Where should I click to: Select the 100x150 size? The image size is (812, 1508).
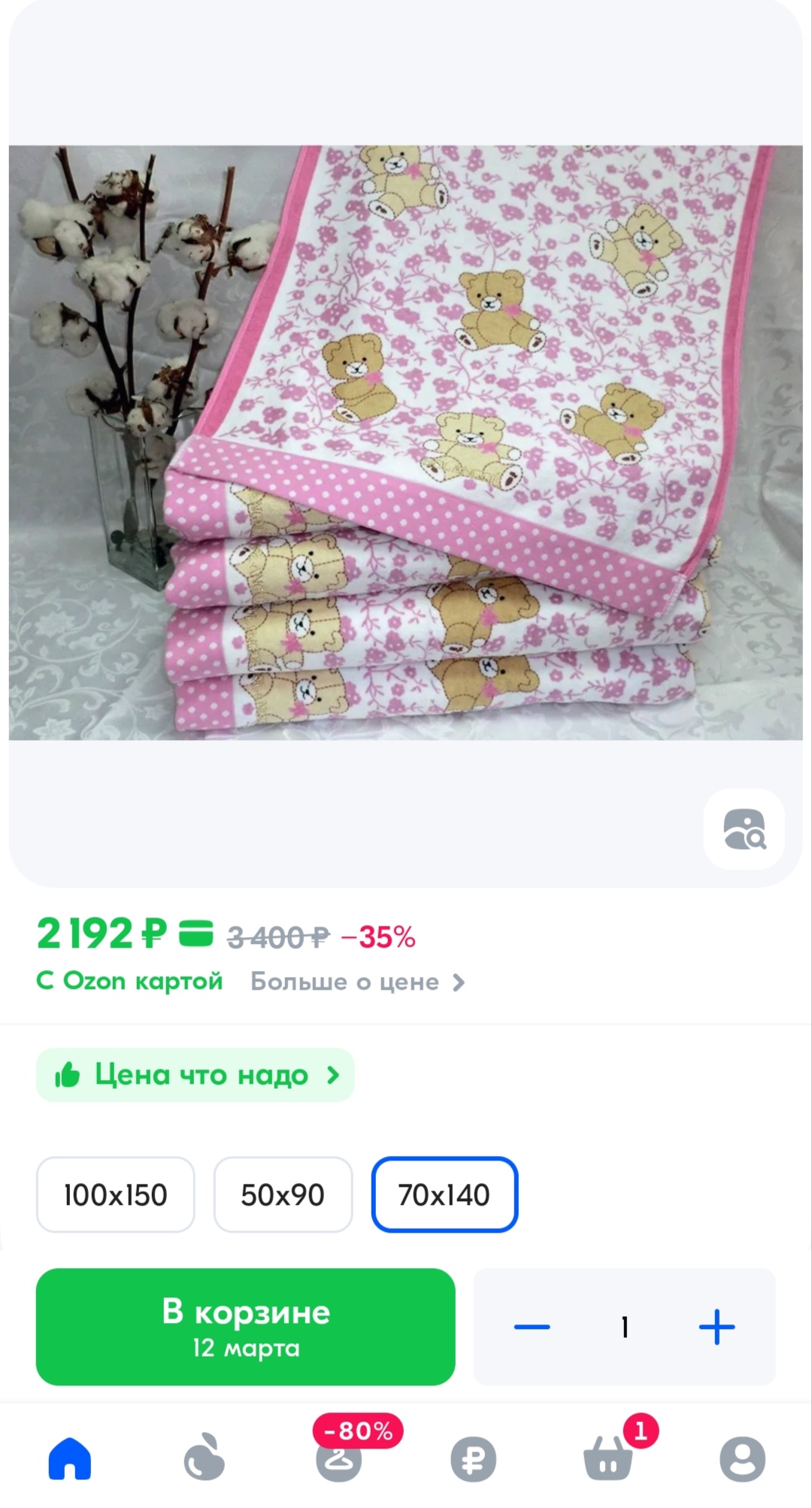click(x=116, y=1194)
